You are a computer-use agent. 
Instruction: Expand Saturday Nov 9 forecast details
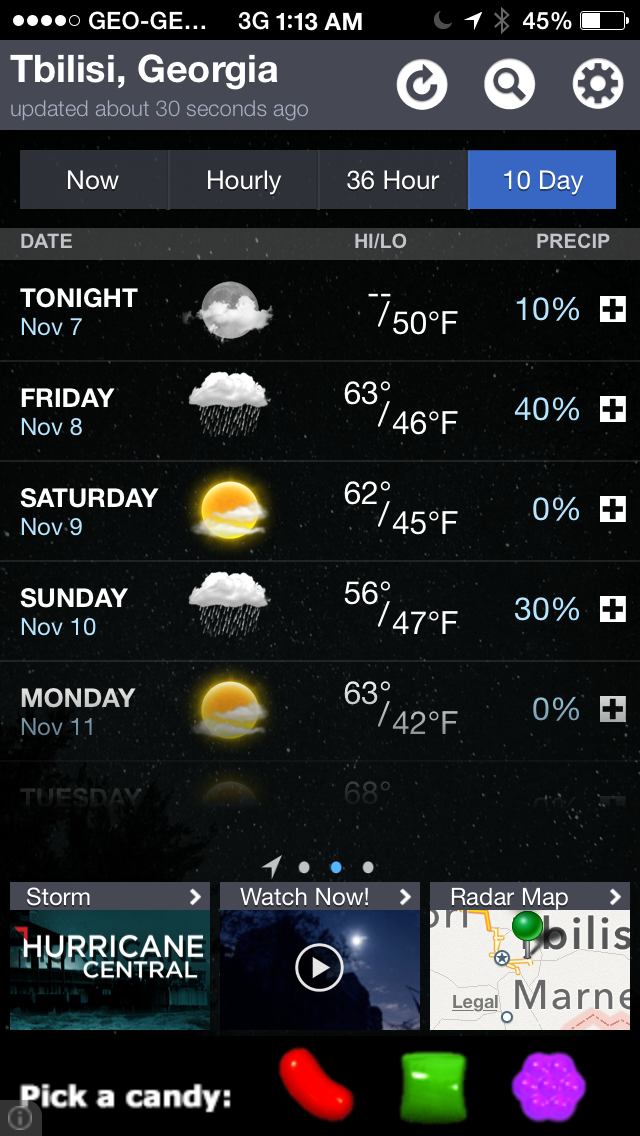(x=612, y=509)
